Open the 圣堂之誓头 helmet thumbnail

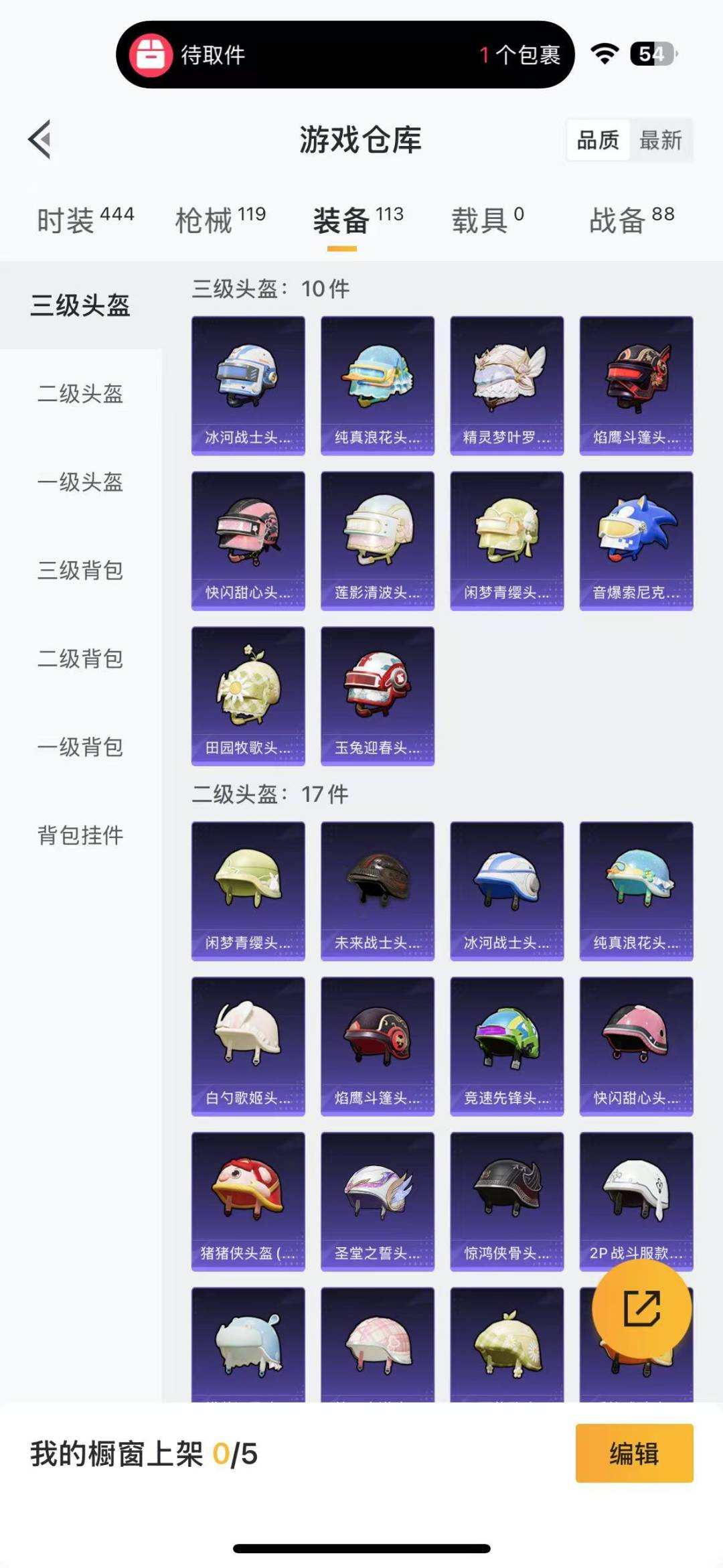coord(377,1202)
